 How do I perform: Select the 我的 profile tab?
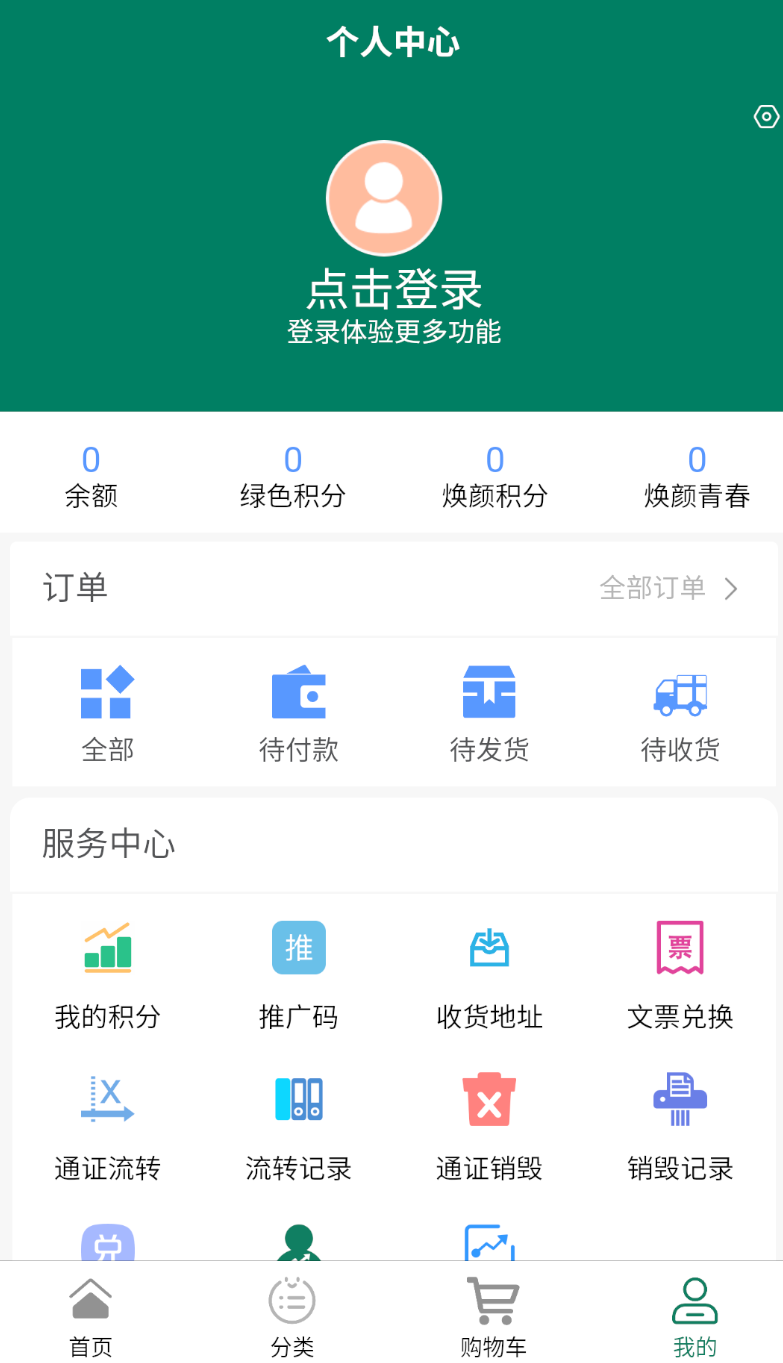(694, 1317)
